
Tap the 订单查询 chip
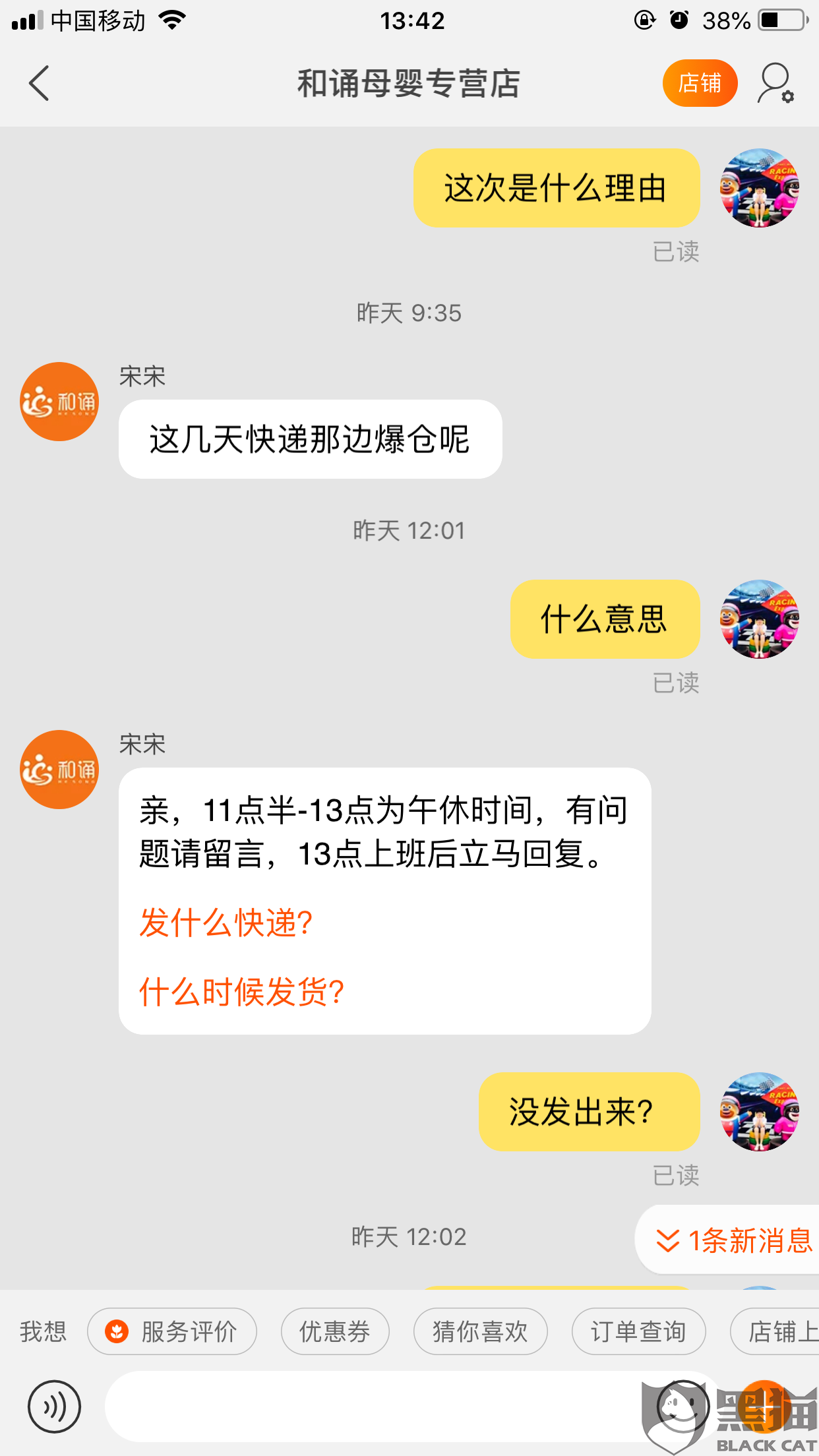pyautogui.click(x=638, y=1331)
